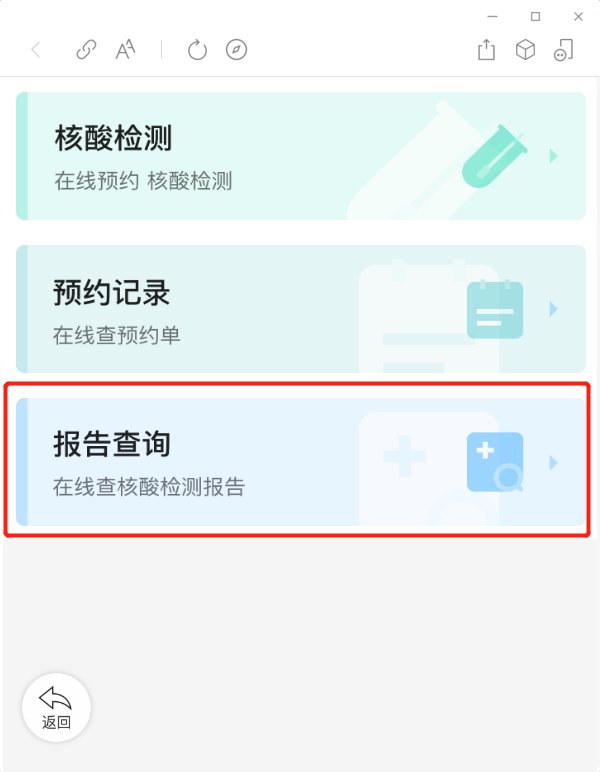Viewport: 600px width, 772px height.
Task: Open the 预约记录 card
Action: coord(300,309)
